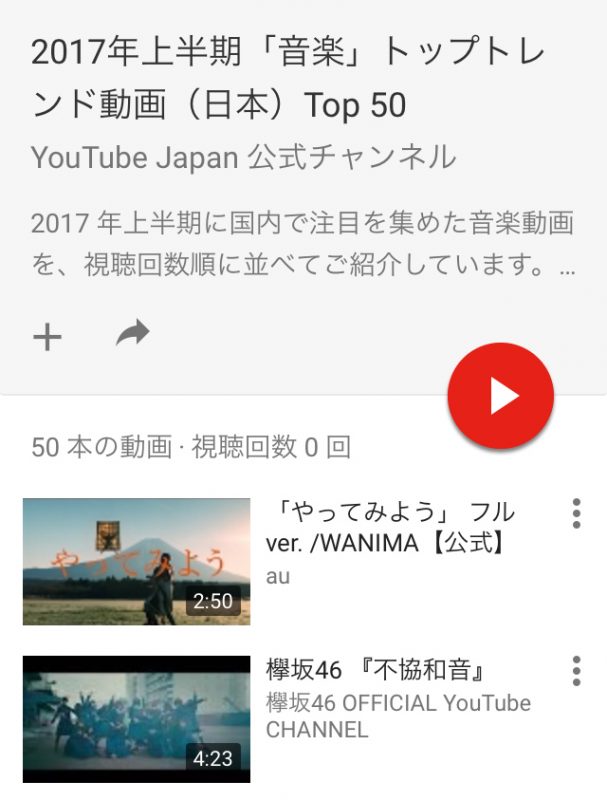The image size is (607, 800).
Task: Open the やってみよう WANIMA video
Action: (136, 562)
